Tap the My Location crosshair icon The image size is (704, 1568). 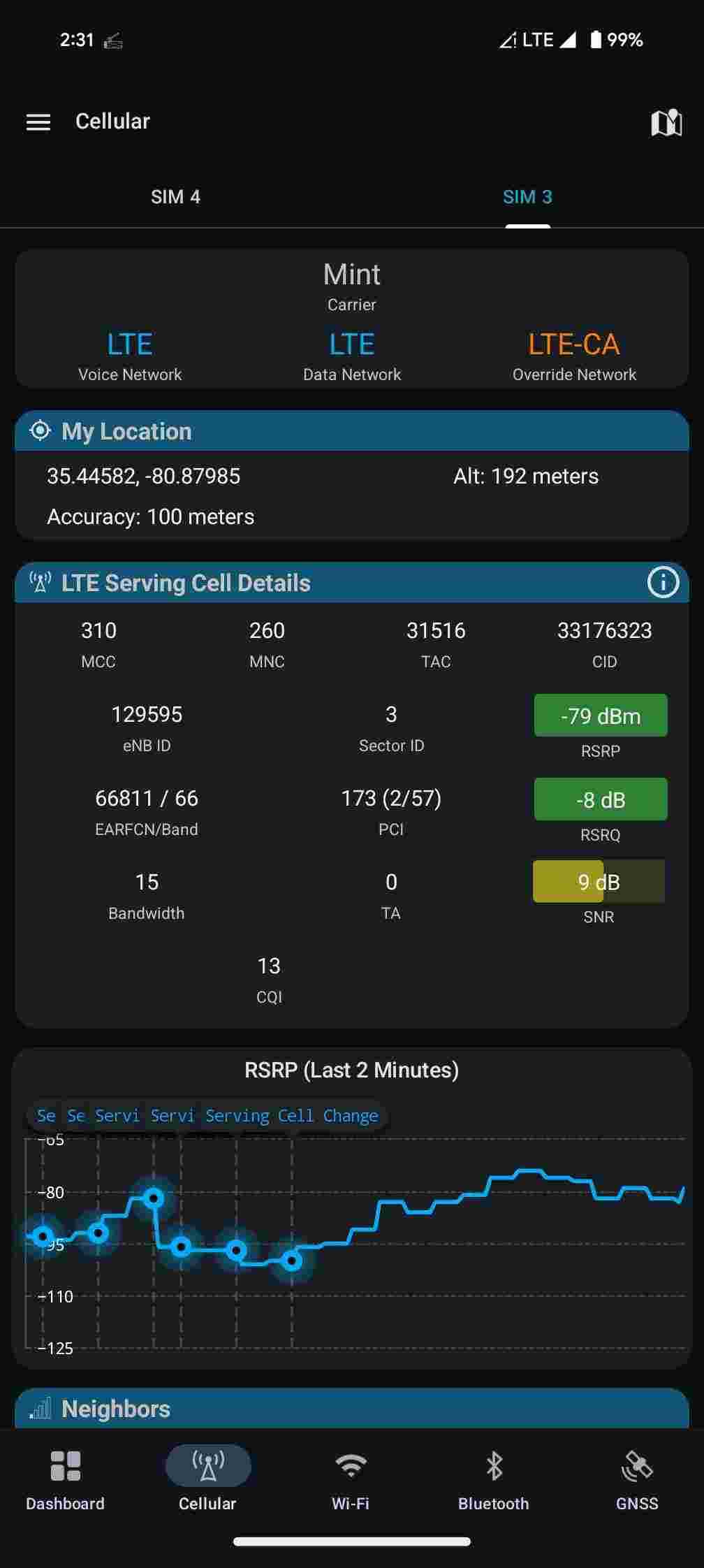pyautogui.click(x=41, y=431)
